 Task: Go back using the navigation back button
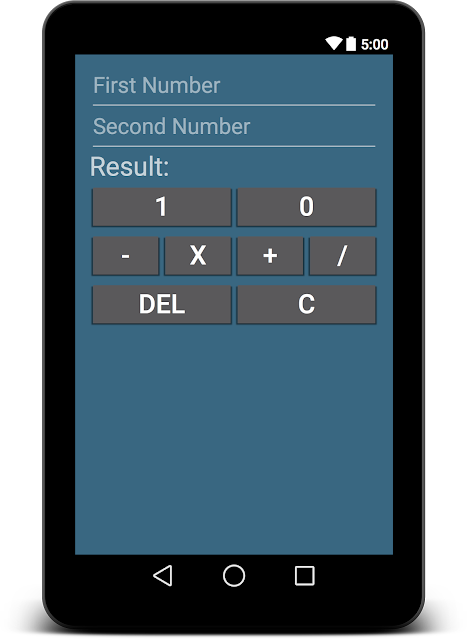[163, 576]
